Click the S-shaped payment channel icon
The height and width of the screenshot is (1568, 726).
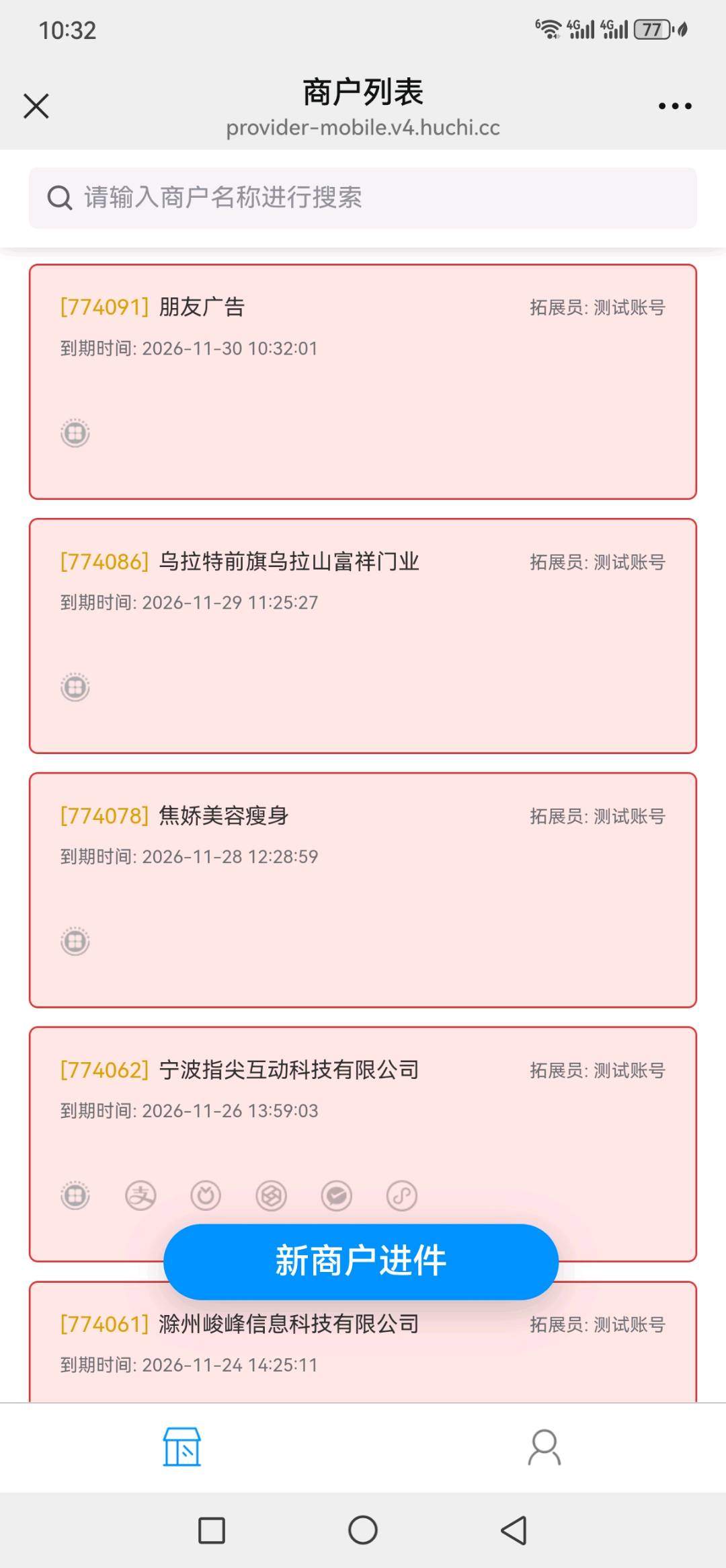point(402,1196)
